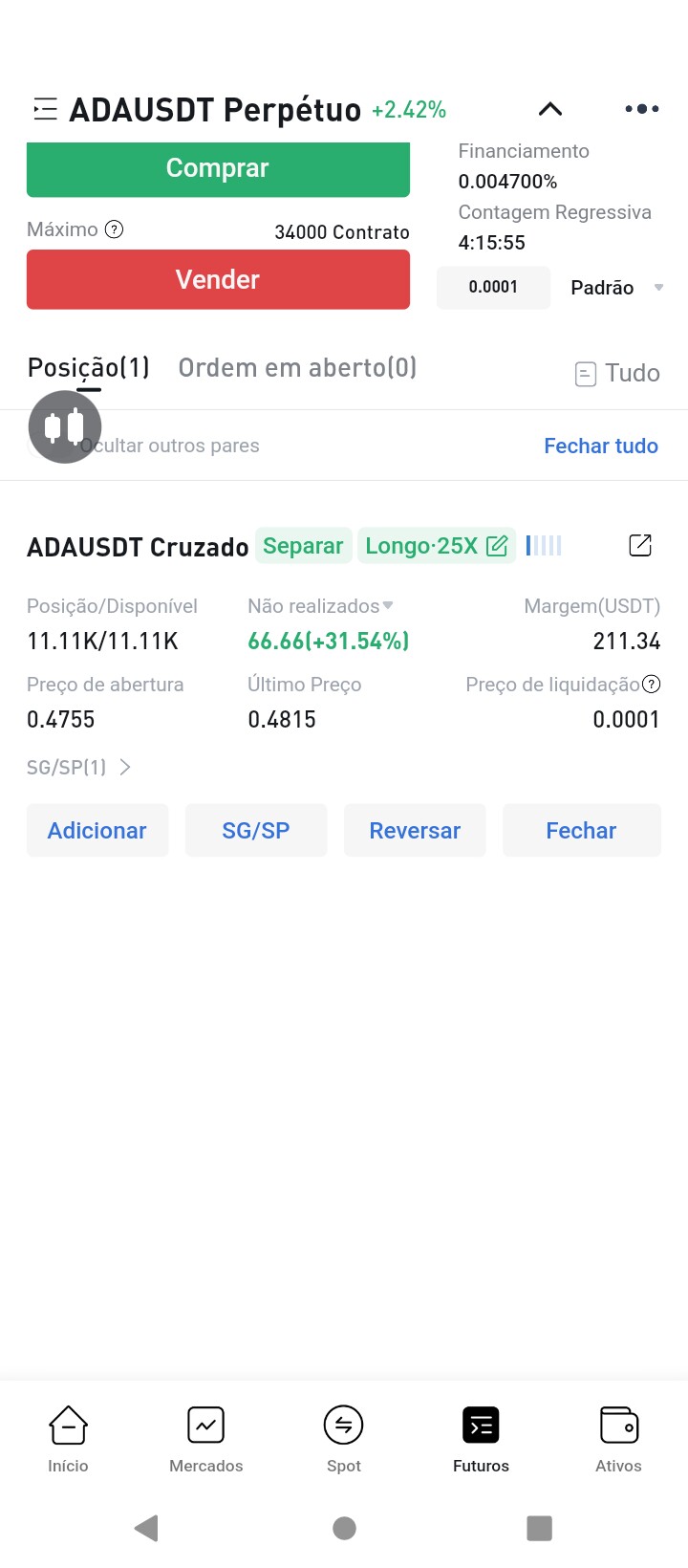Image resolution: width=688 pixels, height=1568 pixels.
Task: Go to the Ativos tab
Action: coord(618,1439)
